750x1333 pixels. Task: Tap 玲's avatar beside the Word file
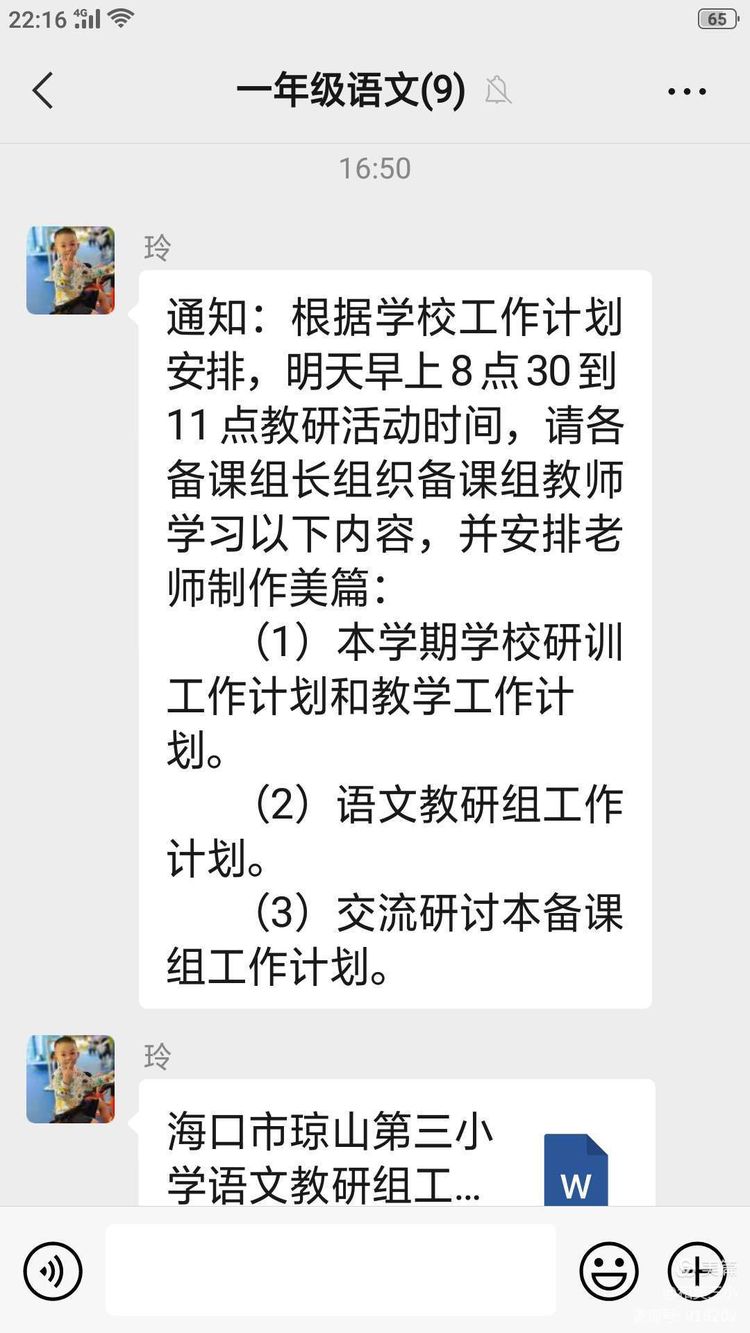pyautogui.click(x=70, y=1079)
